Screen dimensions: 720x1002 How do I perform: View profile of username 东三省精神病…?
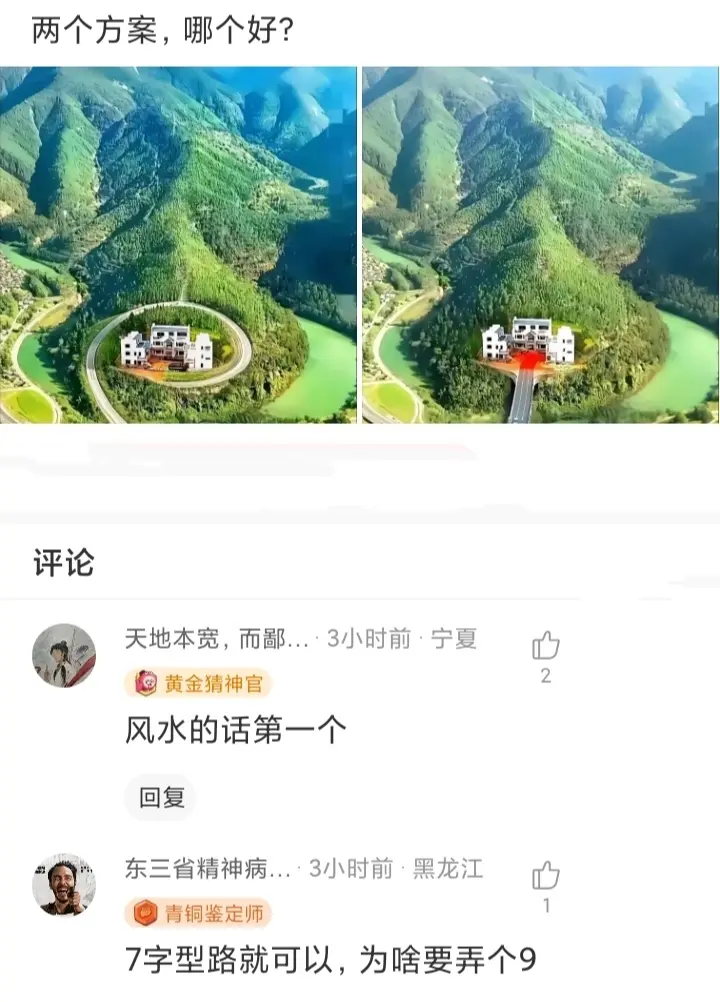pos(209,868)
